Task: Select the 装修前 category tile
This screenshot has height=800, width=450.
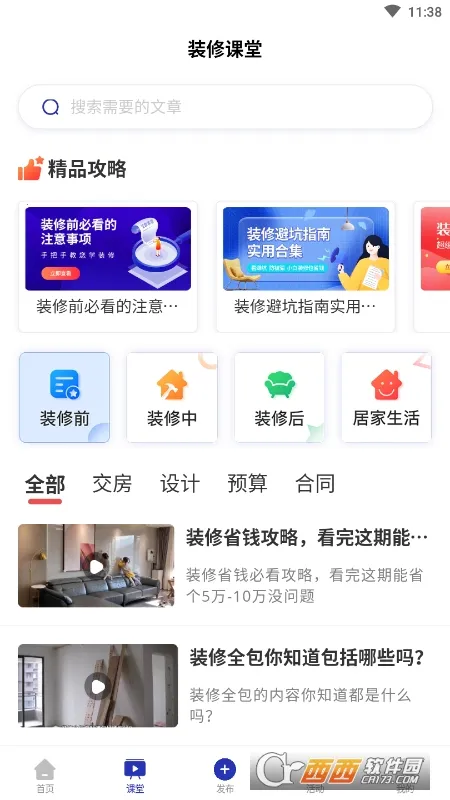Action: pyautogui.click(x=64, y=397)
